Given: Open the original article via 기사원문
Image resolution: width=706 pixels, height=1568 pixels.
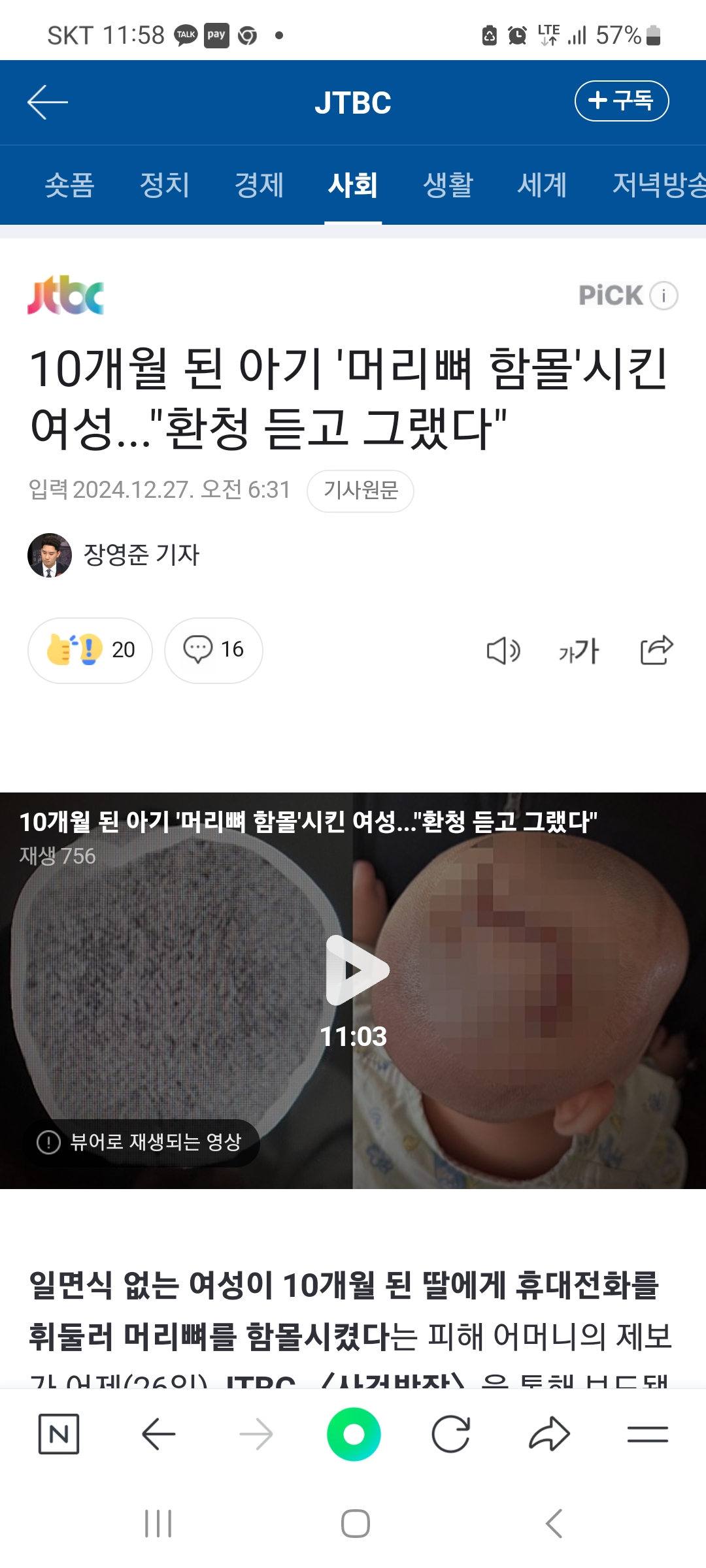Looking at the screenshot, I should (360, 491).
